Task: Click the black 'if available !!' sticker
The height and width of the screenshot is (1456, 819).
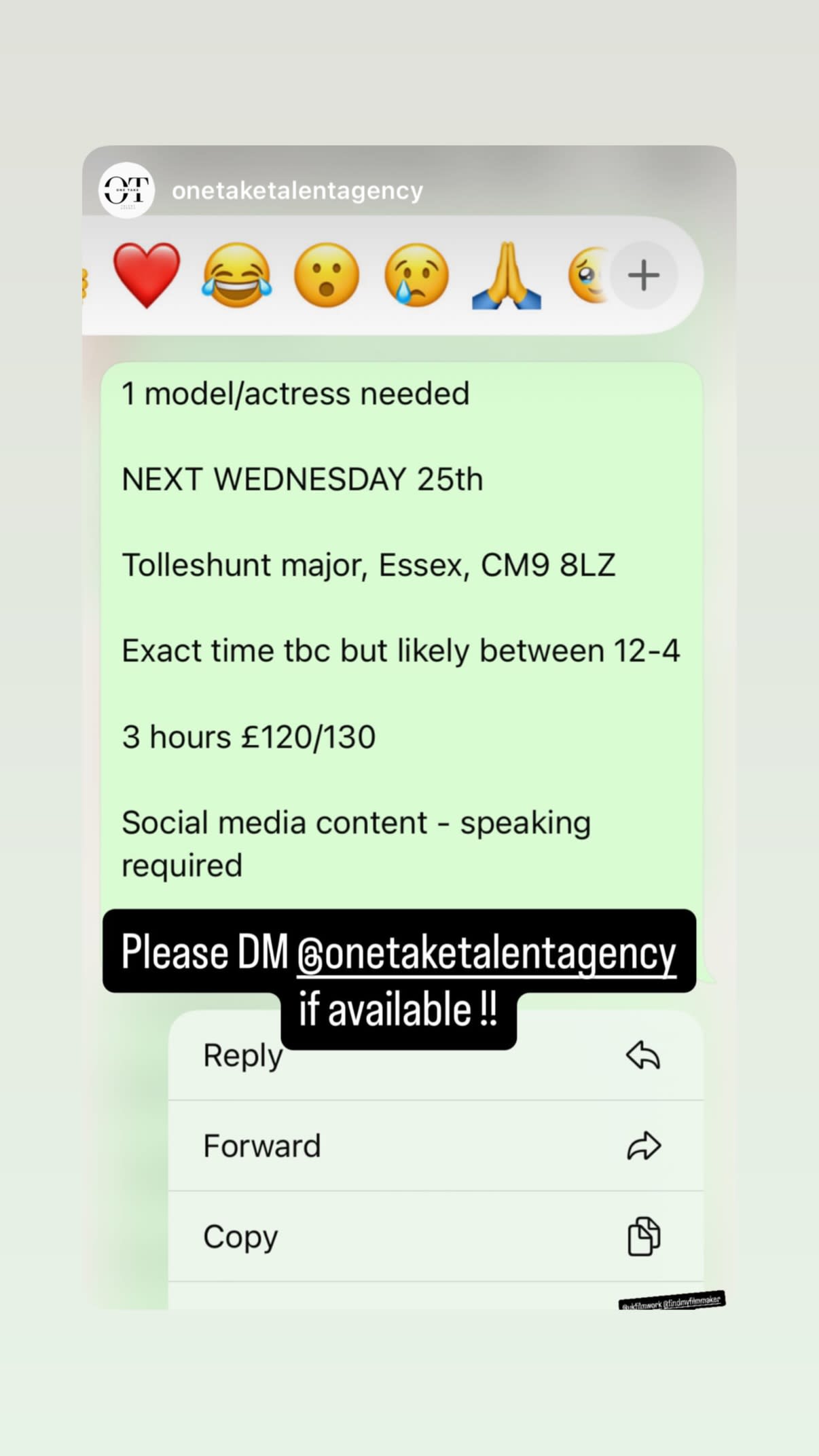Action: click(x=397, y=1010)
